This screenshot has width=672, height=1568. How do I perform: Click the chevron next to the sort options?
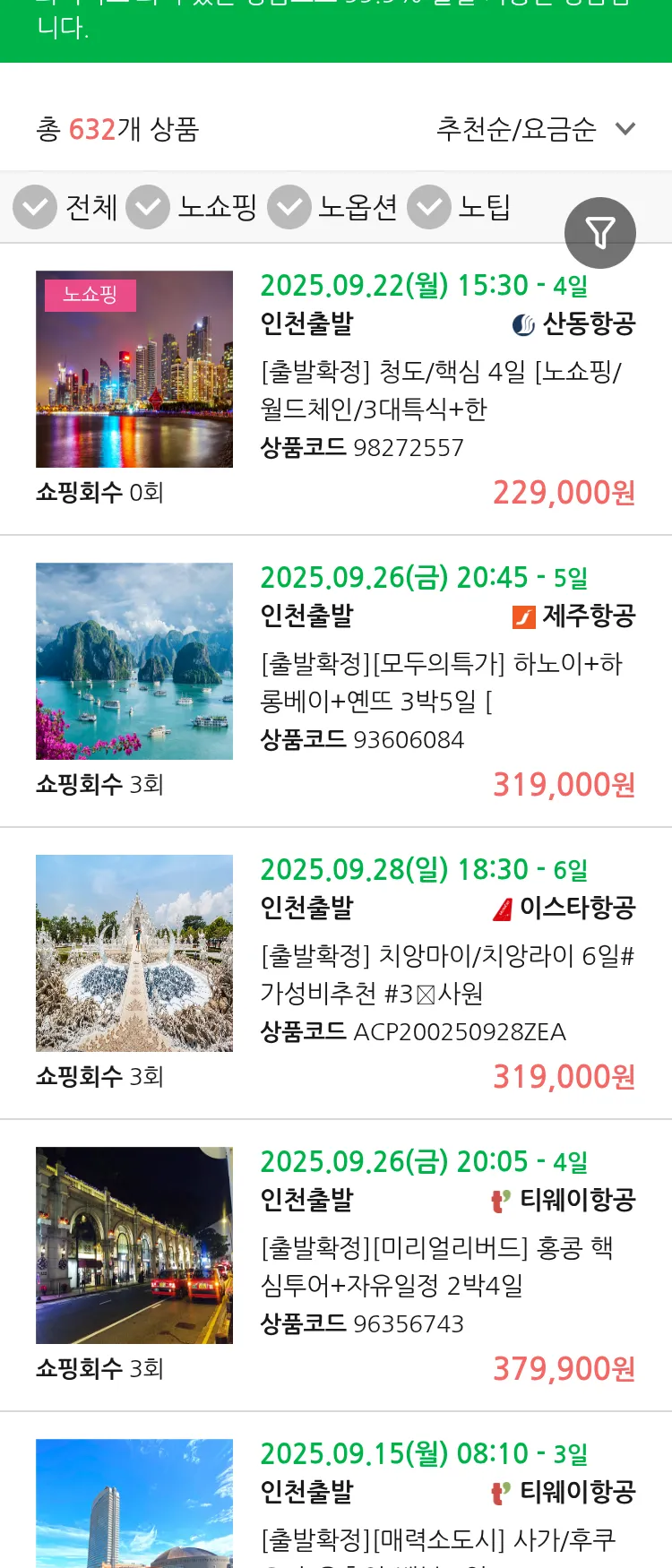pos(624,129)
